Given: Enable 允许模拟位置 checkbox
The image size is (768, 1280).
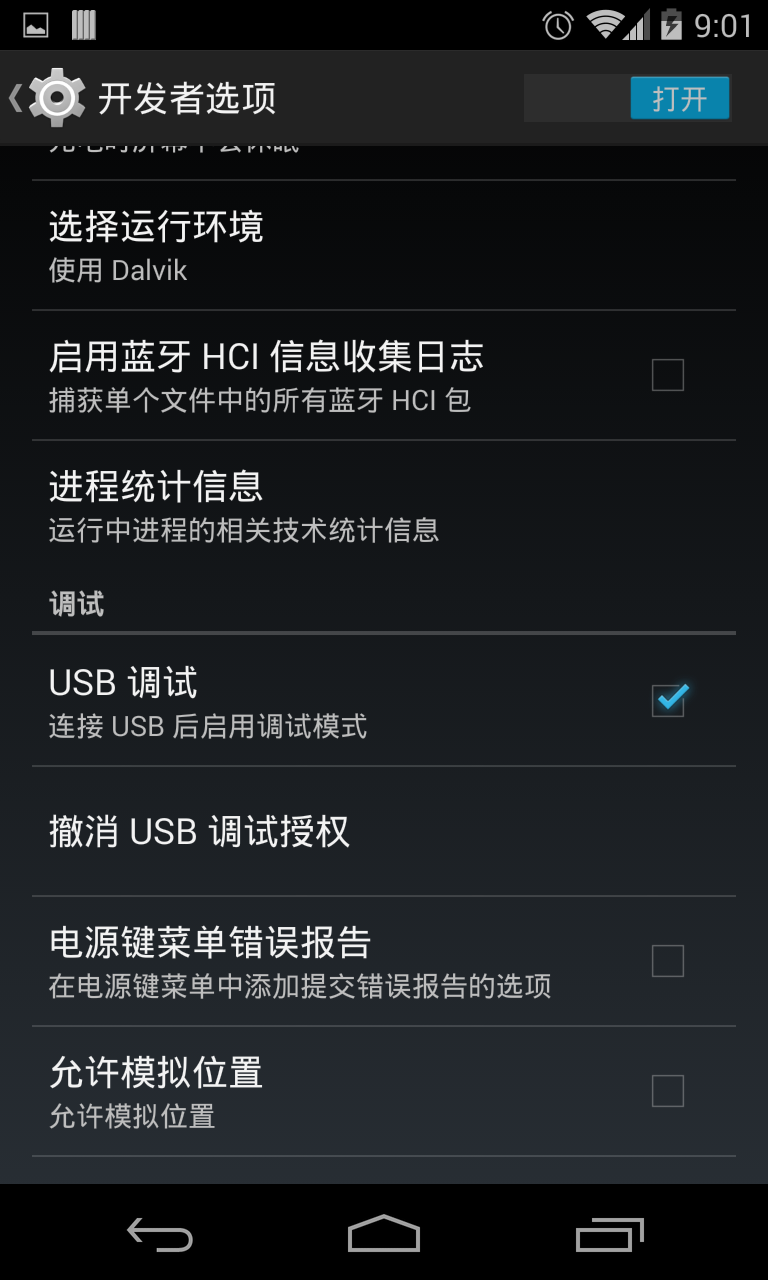Looking at the screenshot, I should coord(667,1091).
